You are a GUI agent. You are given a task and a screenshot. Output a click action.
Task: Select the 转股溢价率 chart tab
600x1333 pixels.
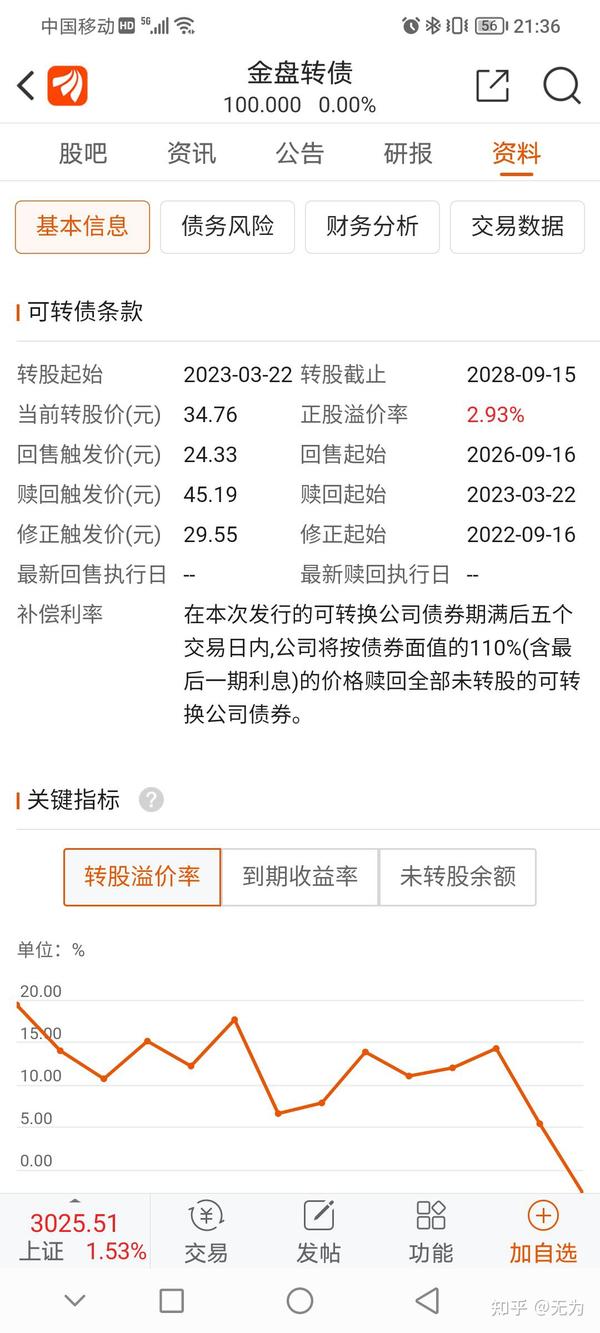142,877
